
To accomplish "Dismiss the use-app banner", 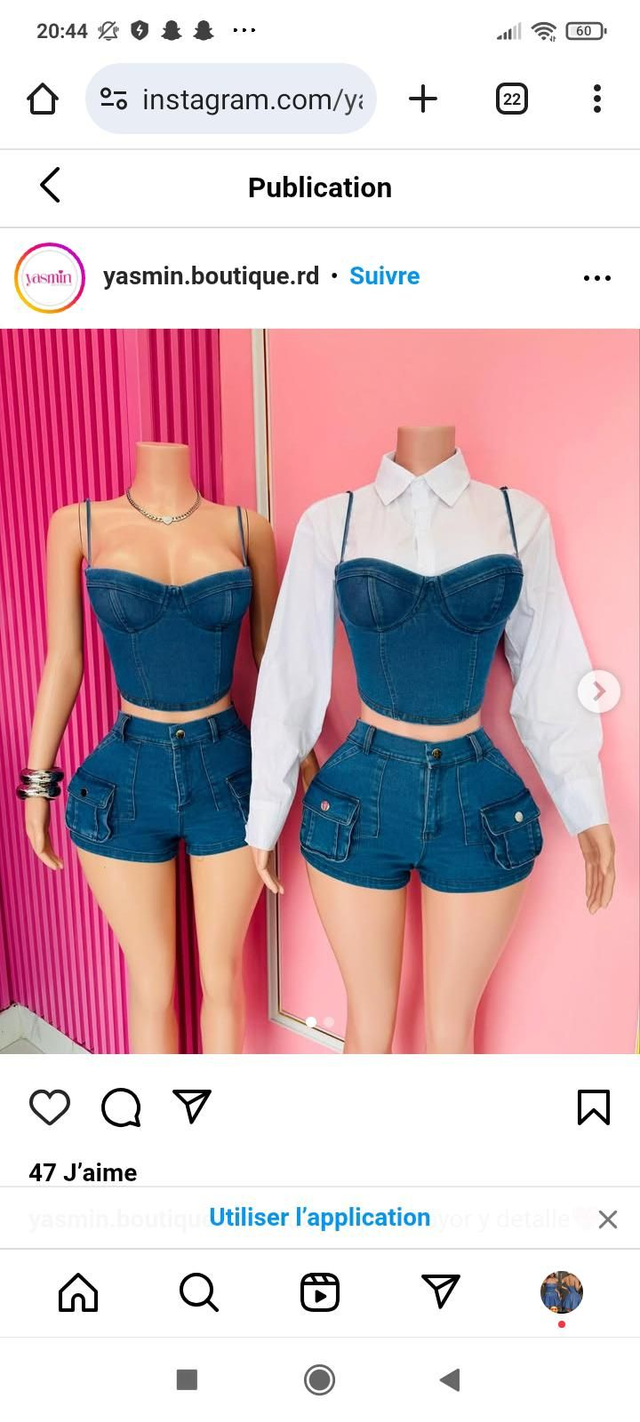I will pyautogui.click(x=608, y=1219).
